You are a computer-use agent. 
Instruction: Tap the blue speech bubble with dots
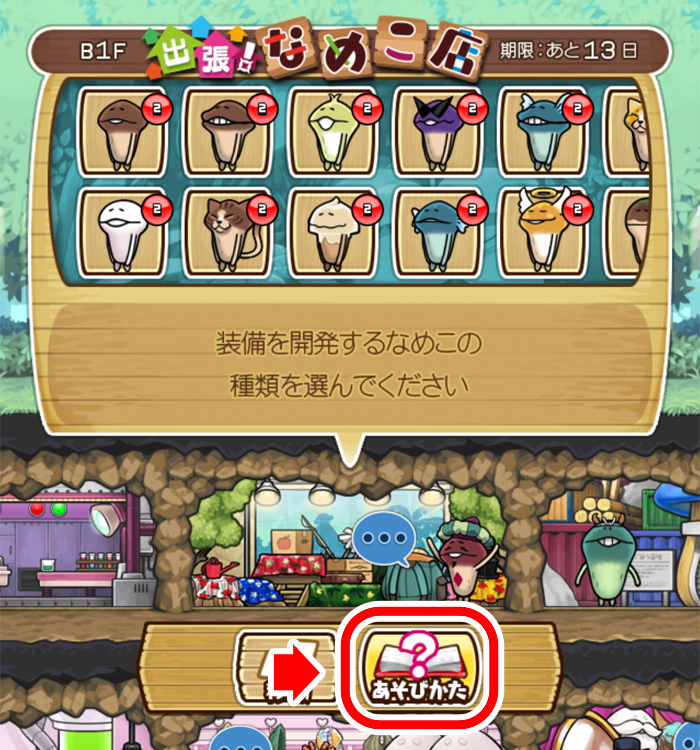[386, 537]
